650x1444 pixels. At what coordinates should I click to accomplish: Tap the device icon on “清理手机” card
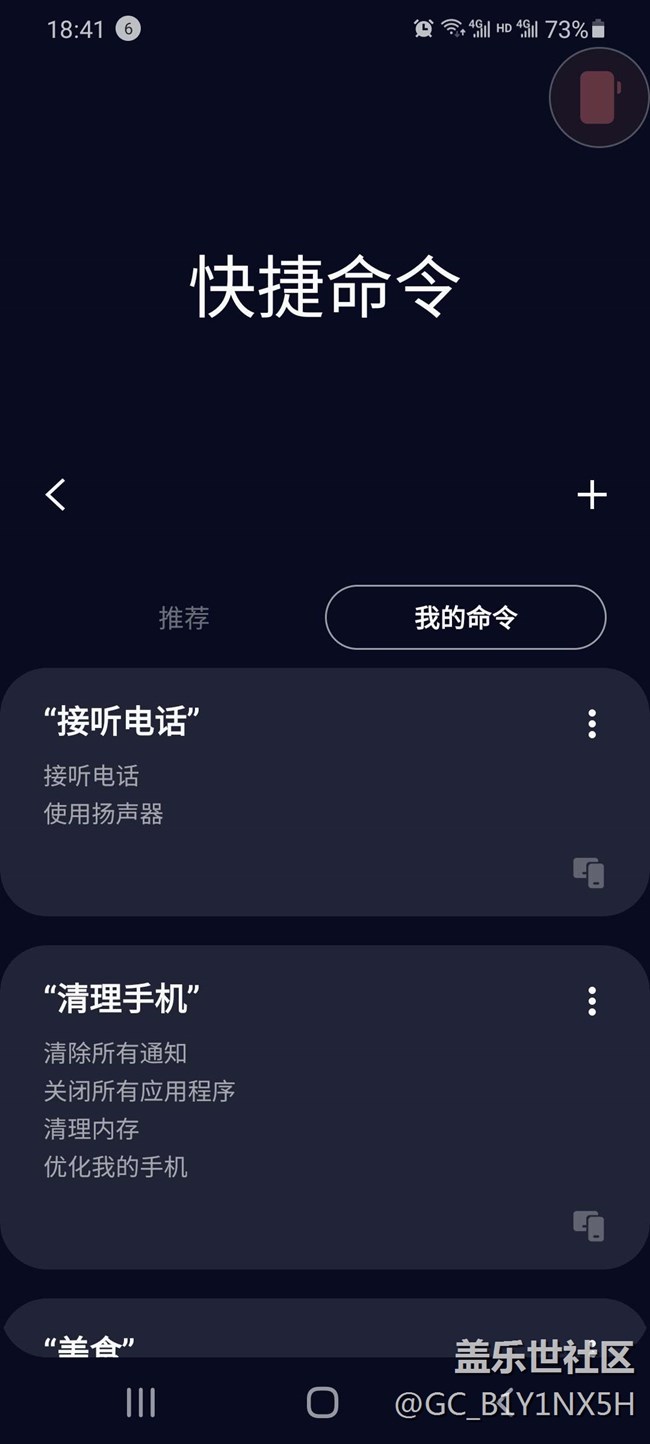pyautogui.click(x=589, y=1226)
